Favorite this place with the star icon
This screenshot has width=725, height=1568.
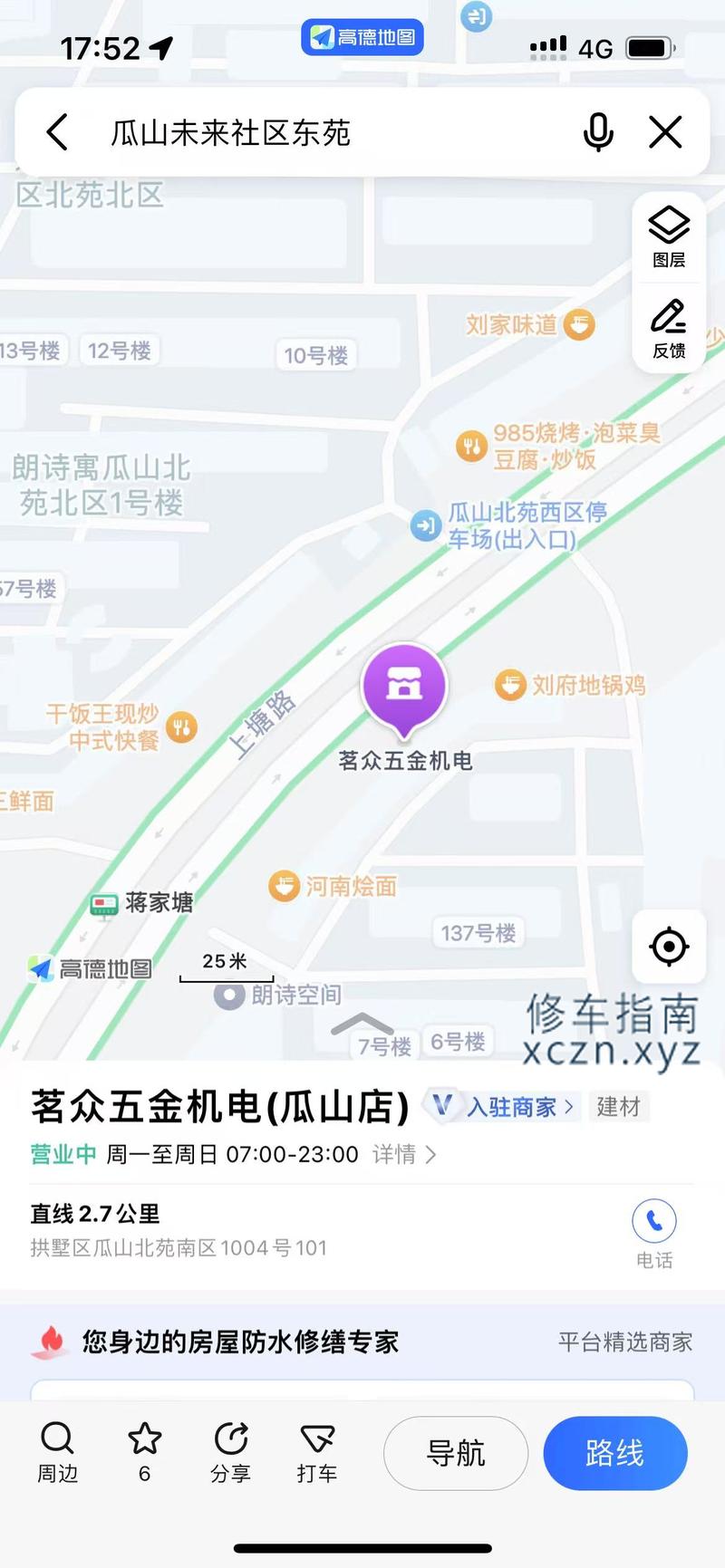[x=144, y=1452]
